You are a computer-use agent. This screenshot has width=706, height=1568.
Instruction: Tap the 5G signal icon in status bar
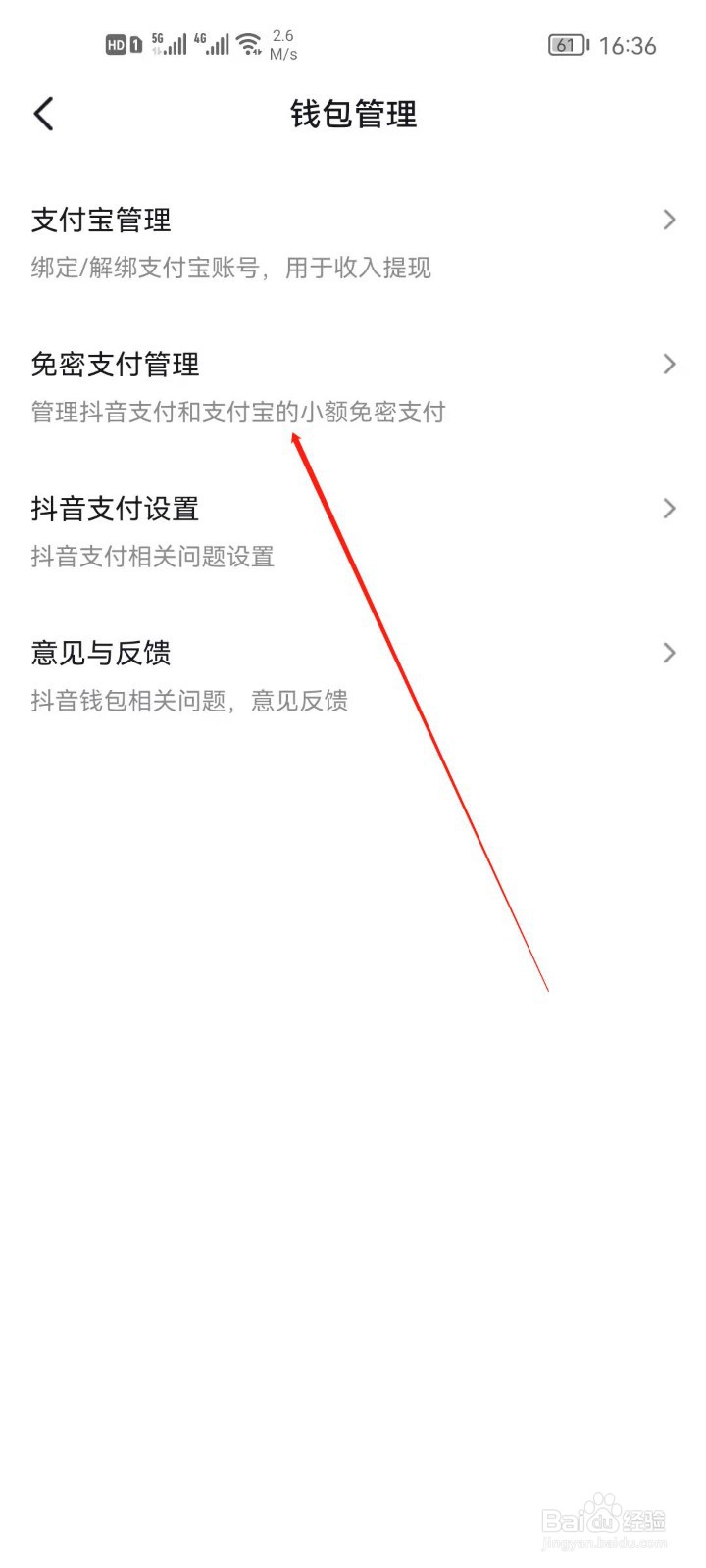(x=169, y=43)
